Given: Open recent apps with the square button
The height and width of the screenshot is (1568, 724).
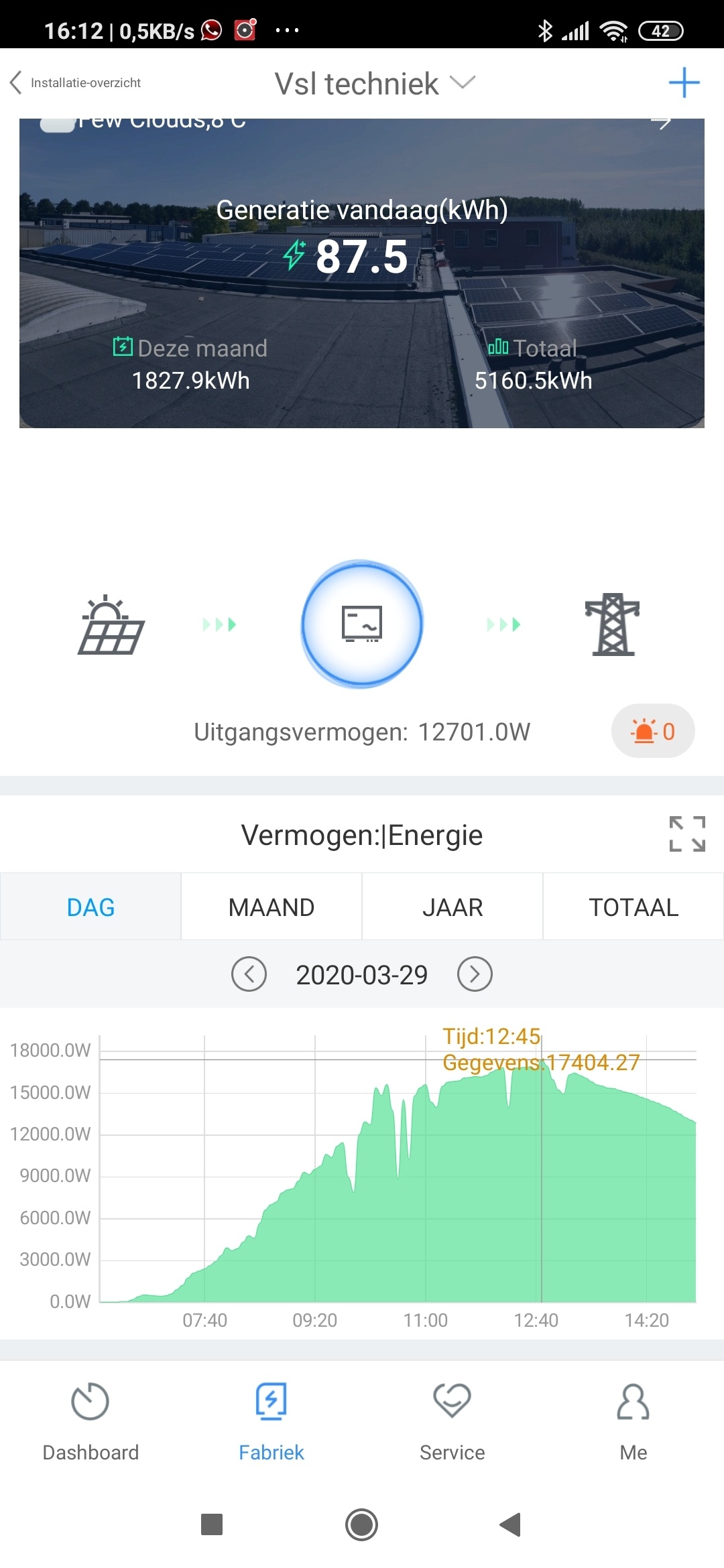Looking at the screenshot, I should point(212,1524).
